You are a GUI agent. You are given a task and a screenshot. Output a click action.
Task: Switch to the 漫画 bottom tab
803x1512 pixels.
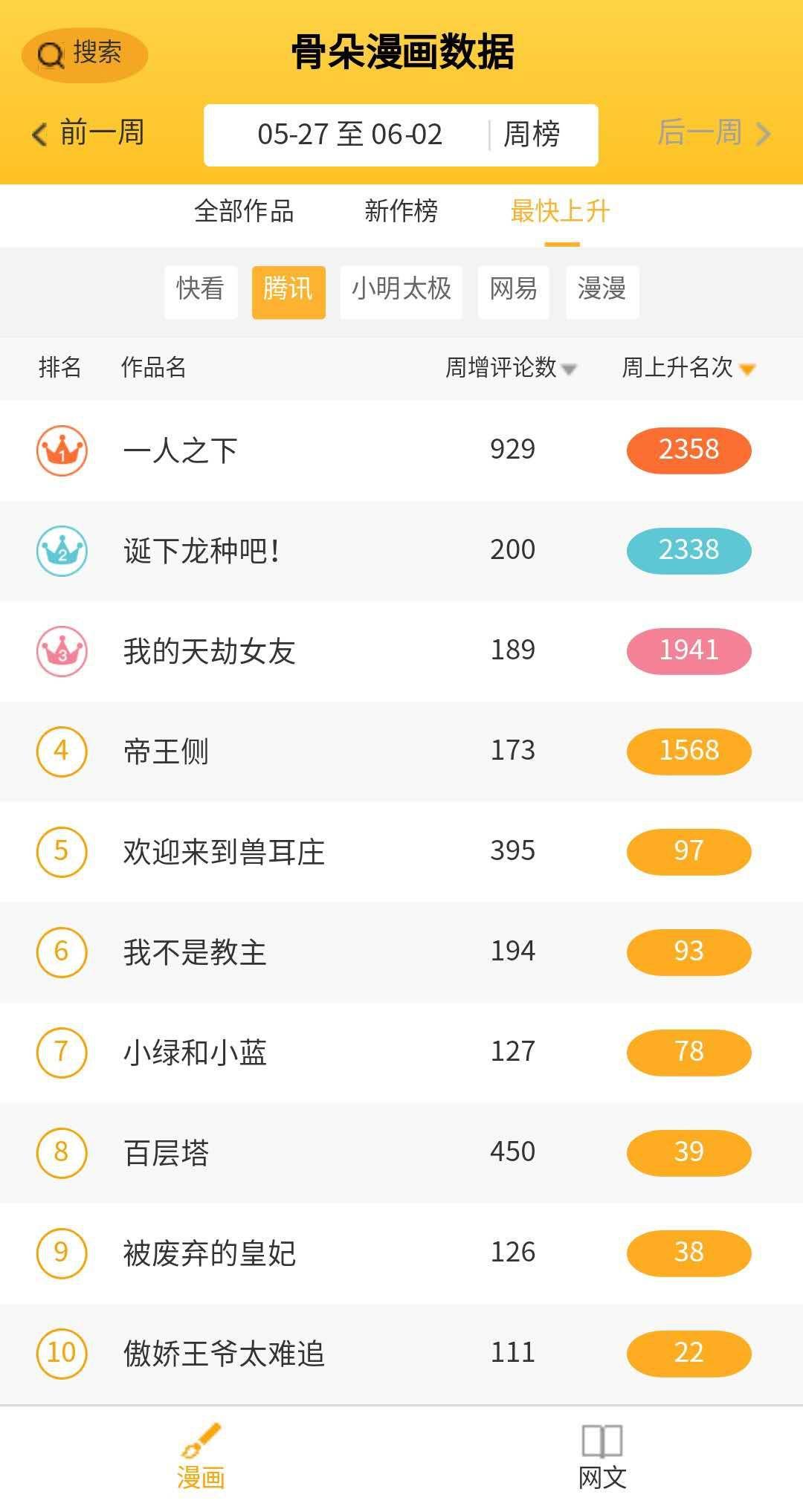pos(201,1458)
